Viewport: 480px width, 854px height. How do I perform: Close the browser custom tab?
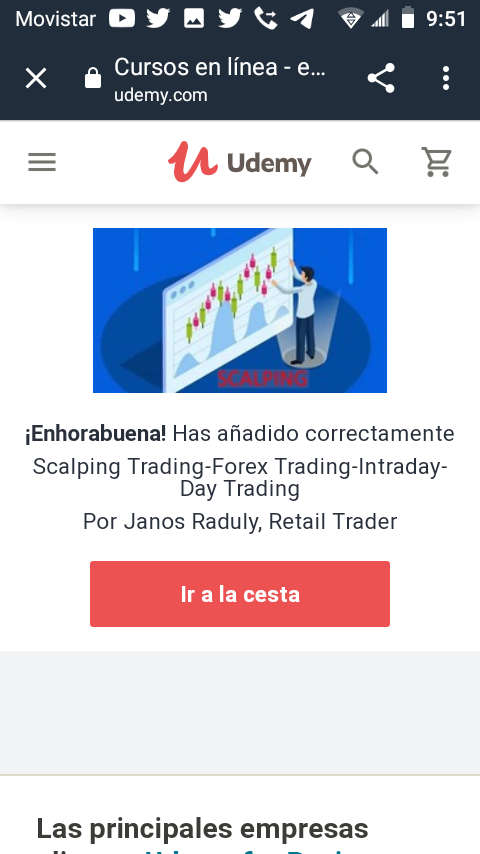tap(36, 78)
